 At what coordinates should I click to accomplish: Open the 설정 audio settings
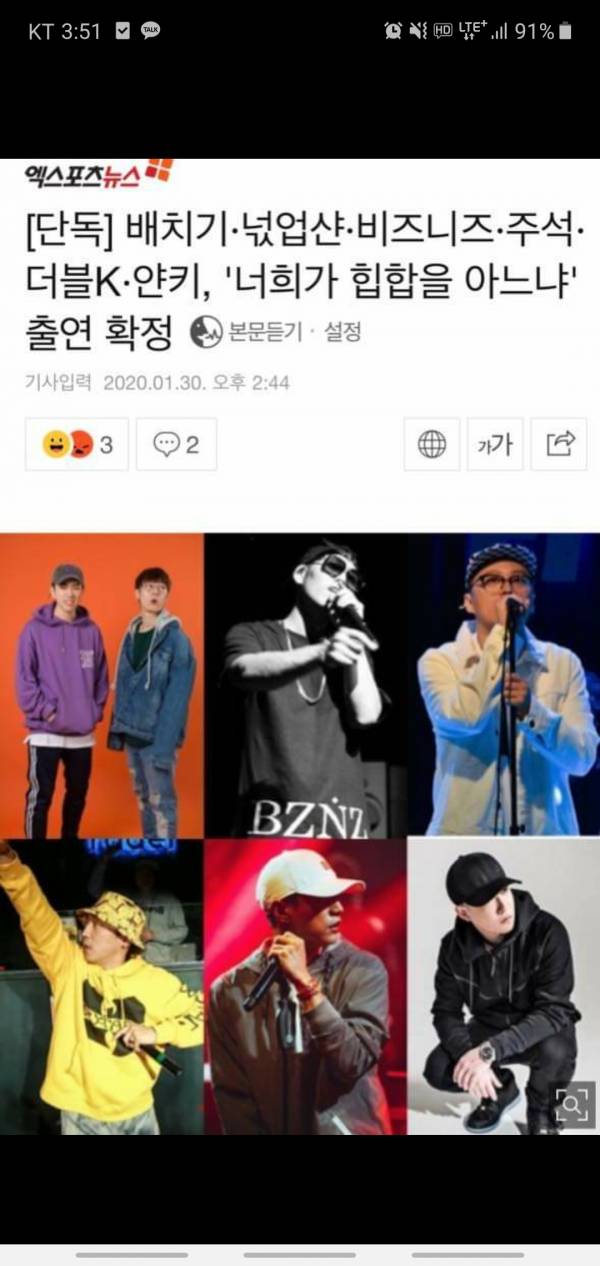(343, 331)
